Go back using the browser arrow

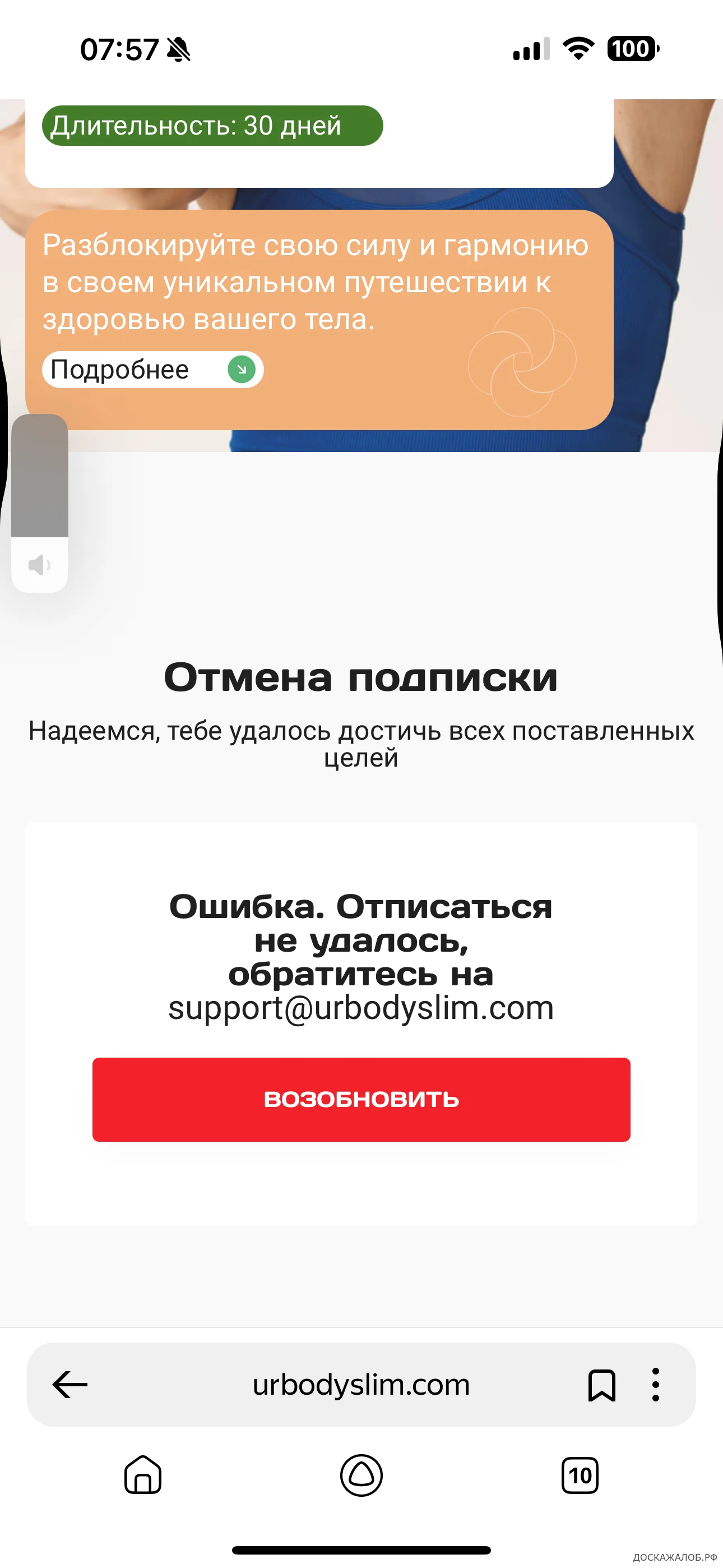point(70,1384)
